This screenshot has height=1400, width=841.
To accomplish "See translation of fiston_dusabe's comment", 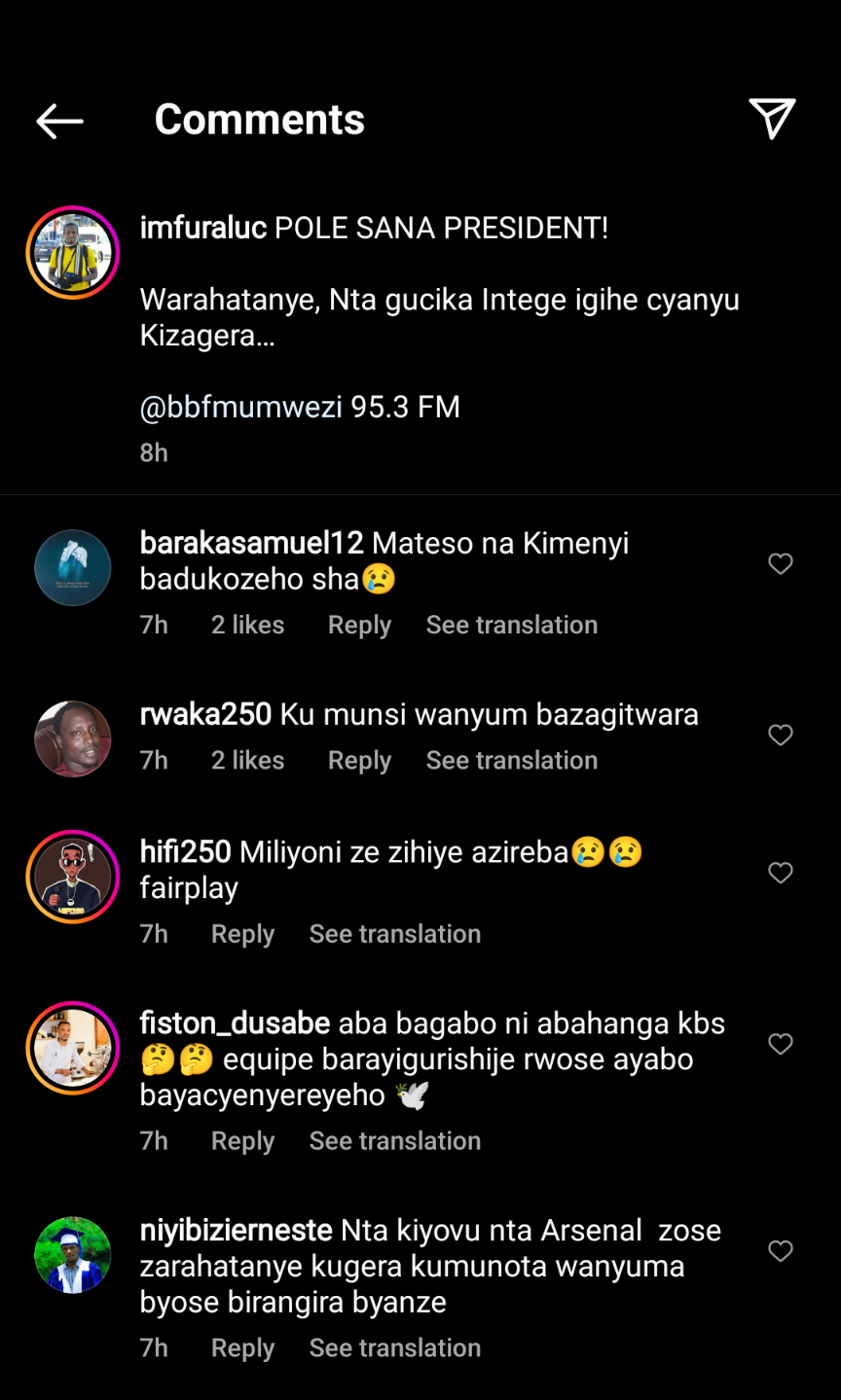I will pos(394,1140).
